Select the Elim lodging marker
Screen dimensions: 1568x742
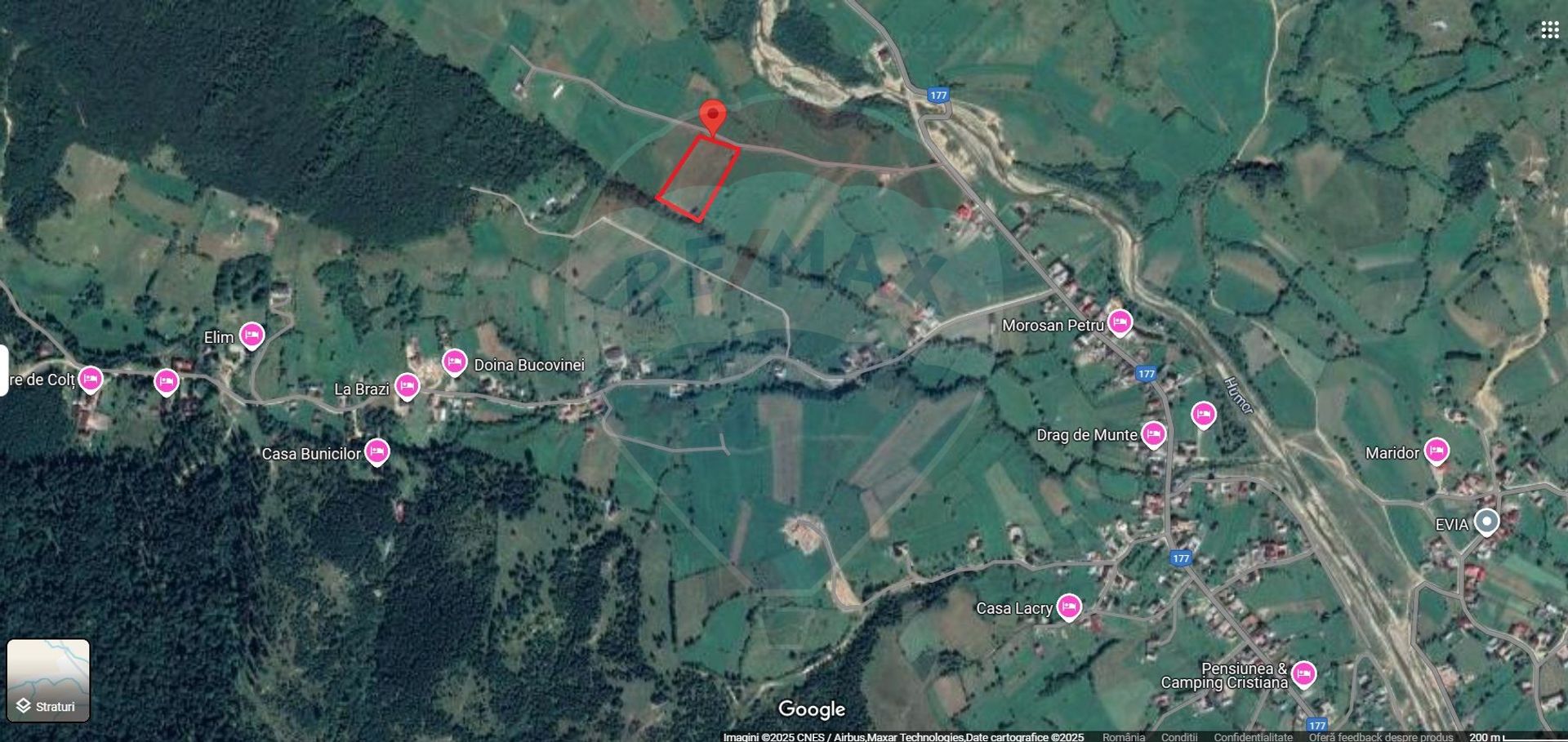pos(252,335)
